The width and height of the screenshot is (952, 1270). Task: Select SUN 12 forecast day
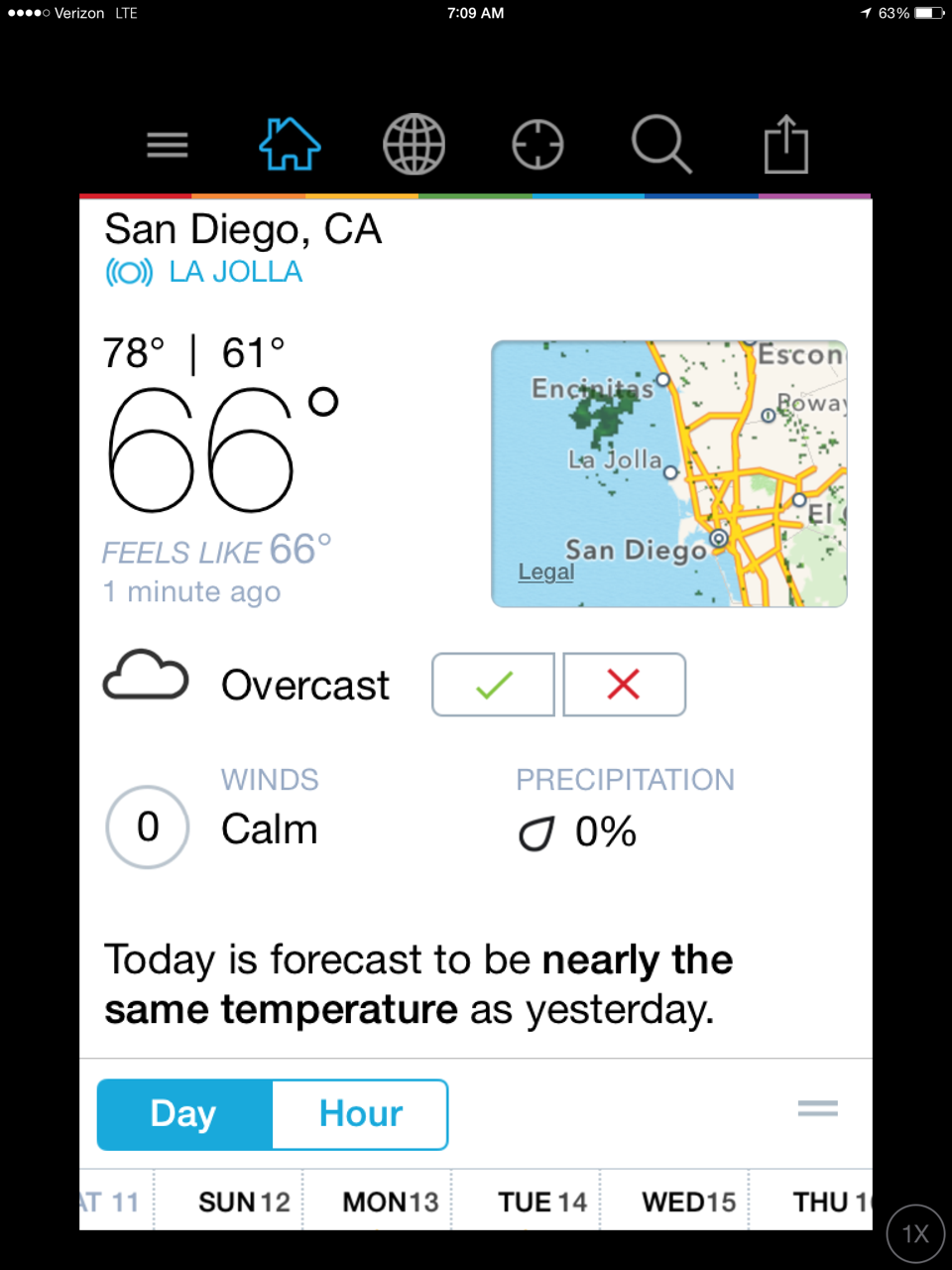244,1203
